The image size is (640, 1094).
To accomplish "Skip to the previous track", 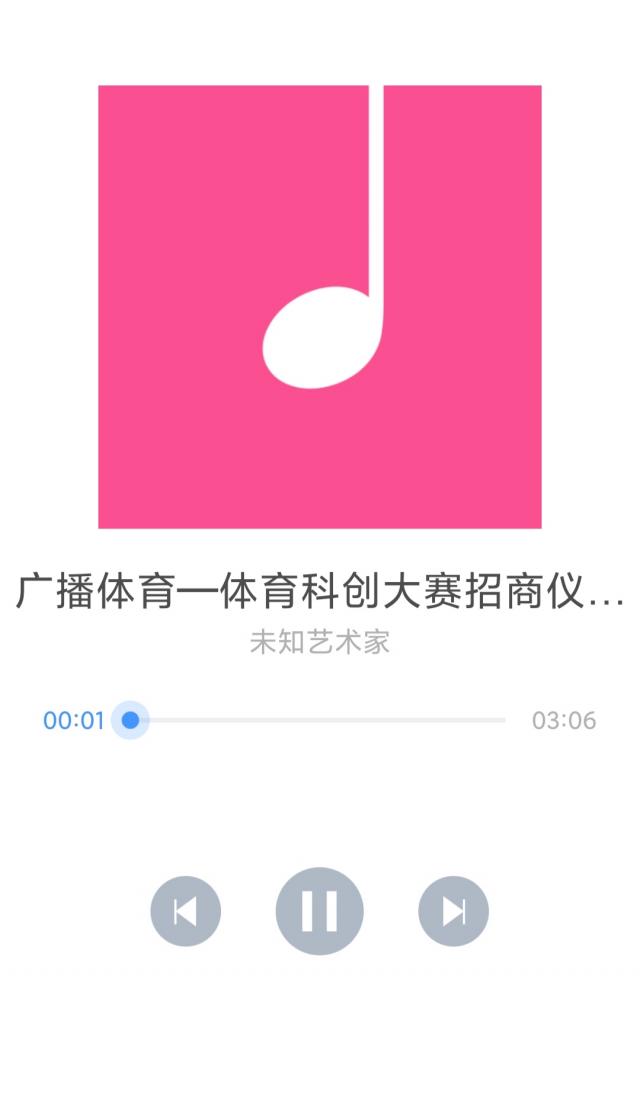I will 185,911.
